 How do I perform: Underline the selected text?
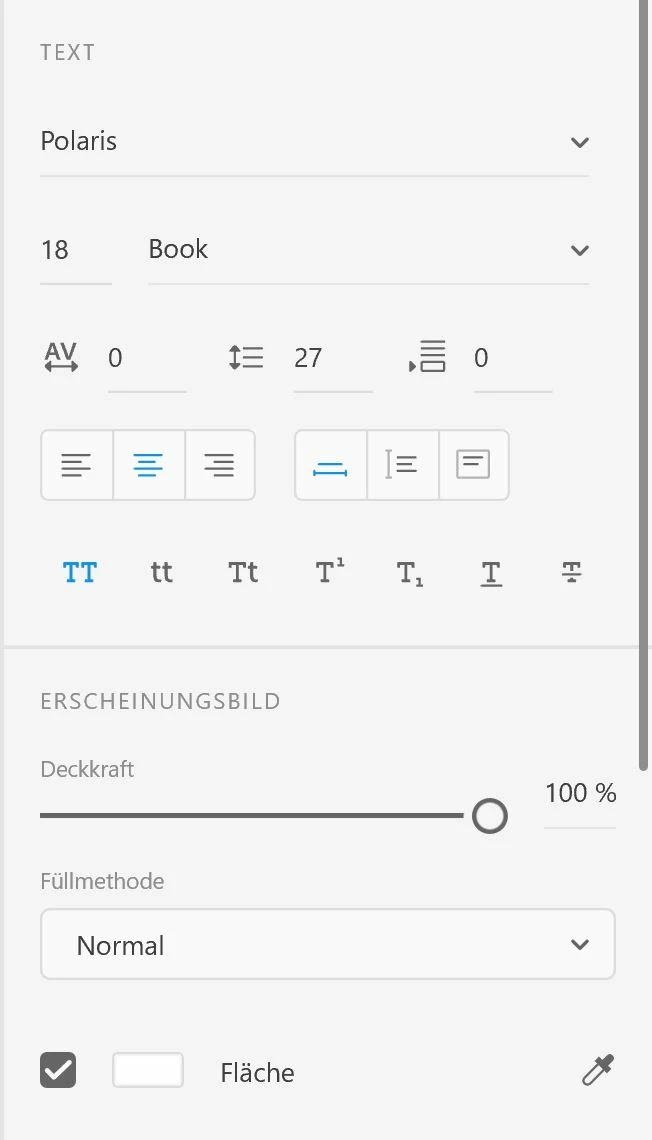[491, 573]
